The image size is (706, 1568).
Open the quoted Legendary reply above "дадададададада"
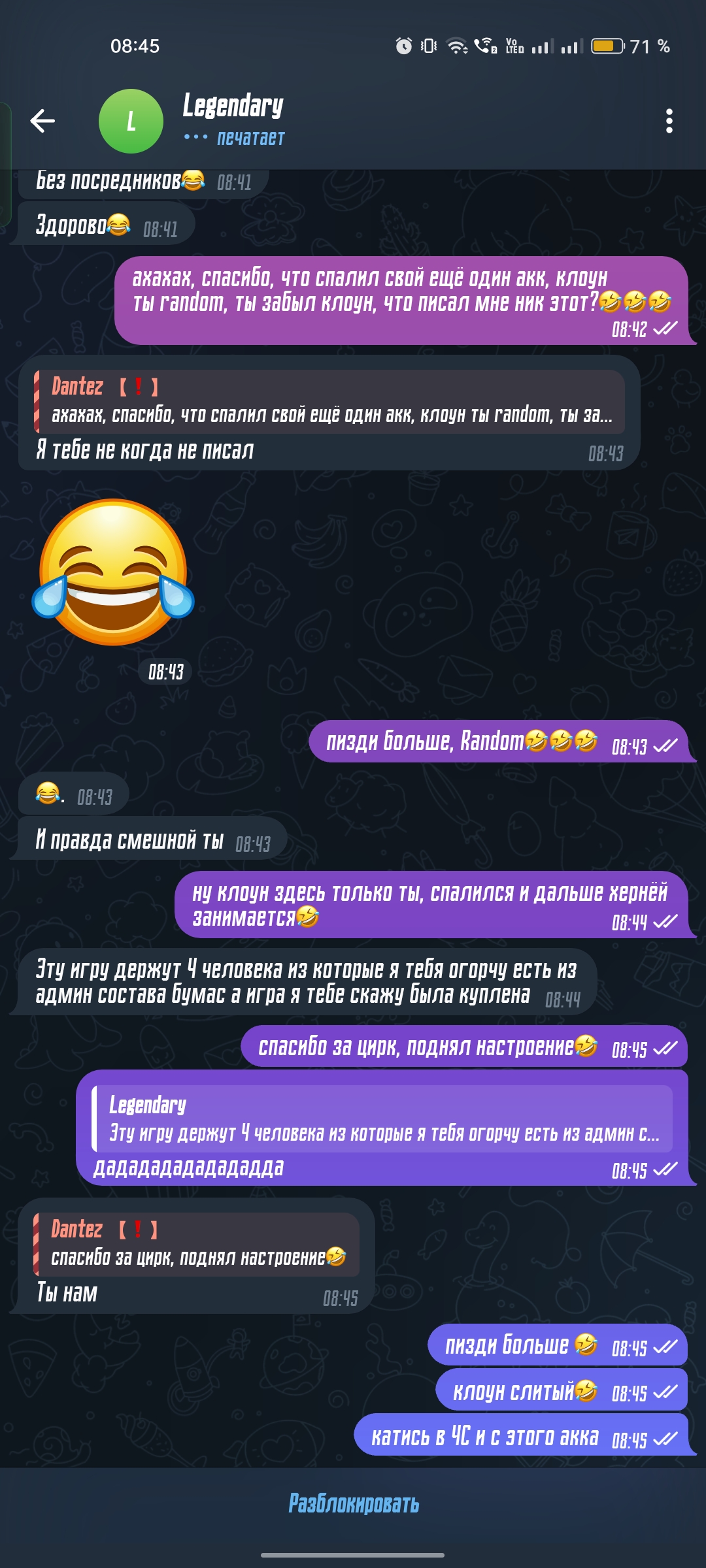click(382, 1119)
